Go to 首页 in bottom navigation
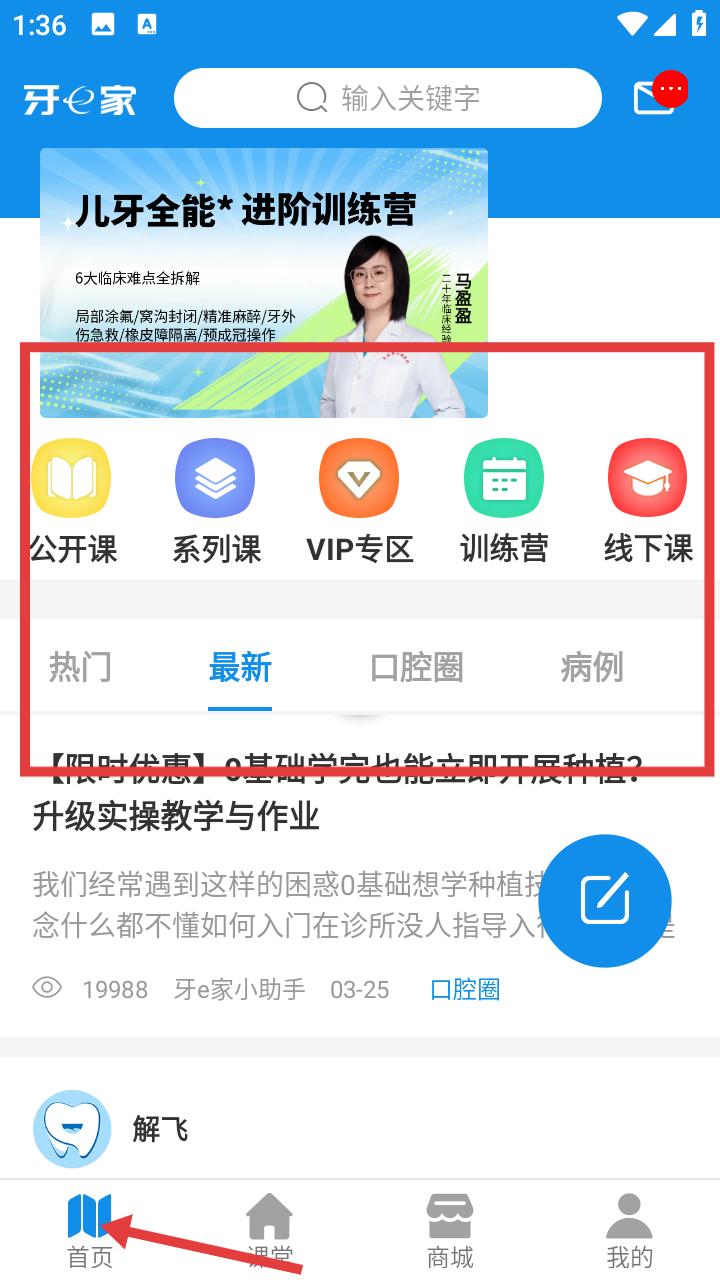 tap(90, 1231)
